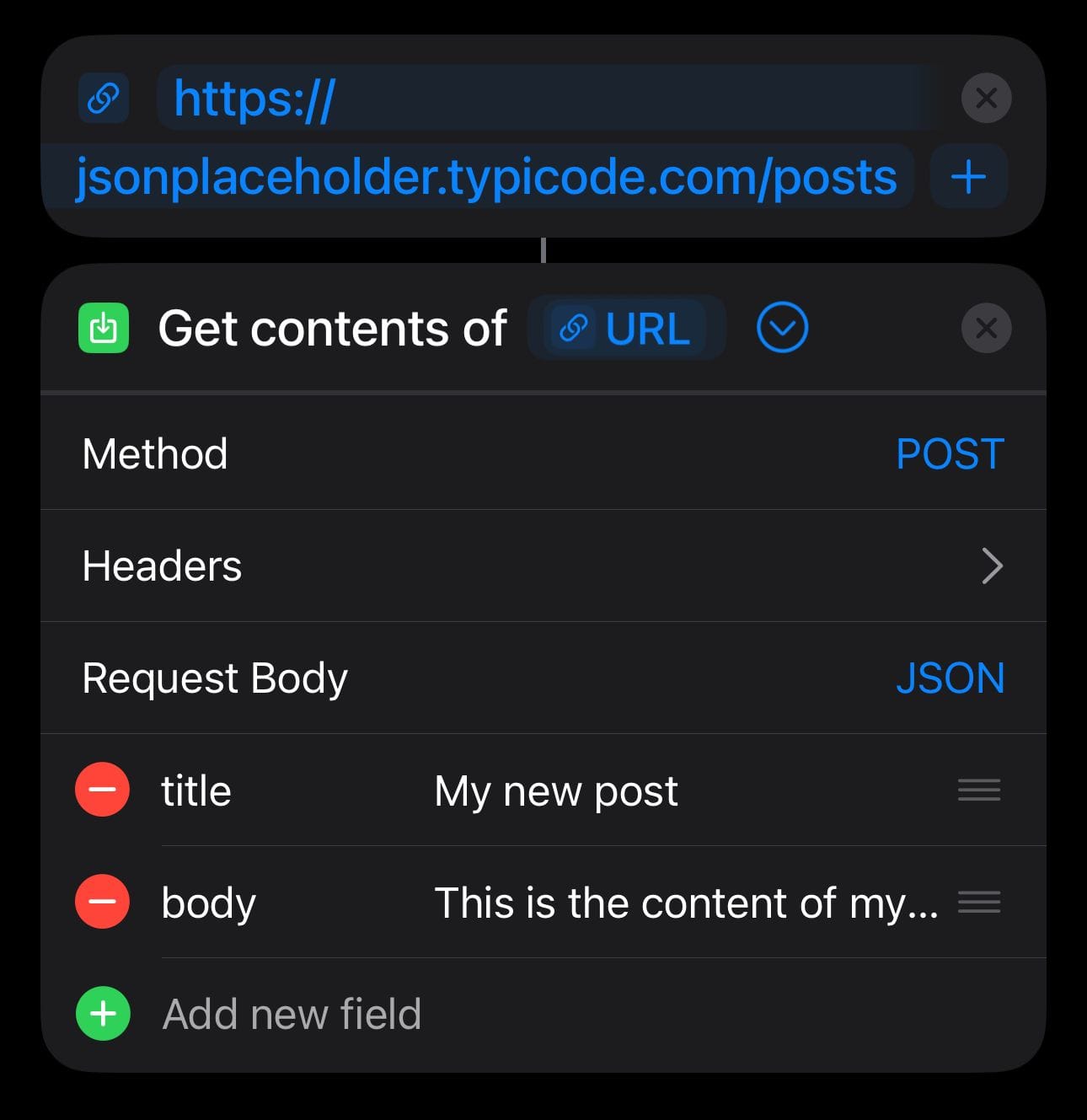Edit the body field's content value

click(685, 903)
